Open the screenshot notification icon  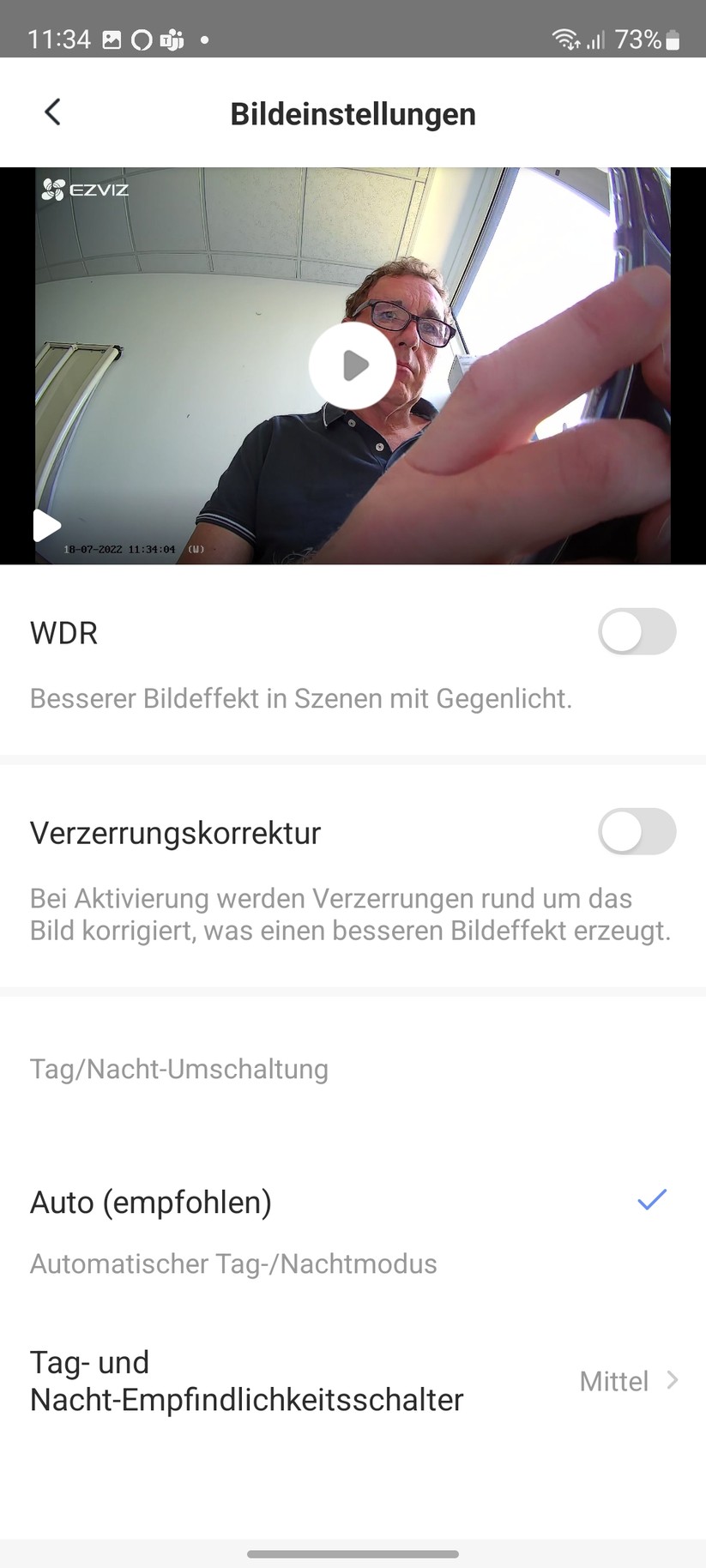tap(112, 39)
